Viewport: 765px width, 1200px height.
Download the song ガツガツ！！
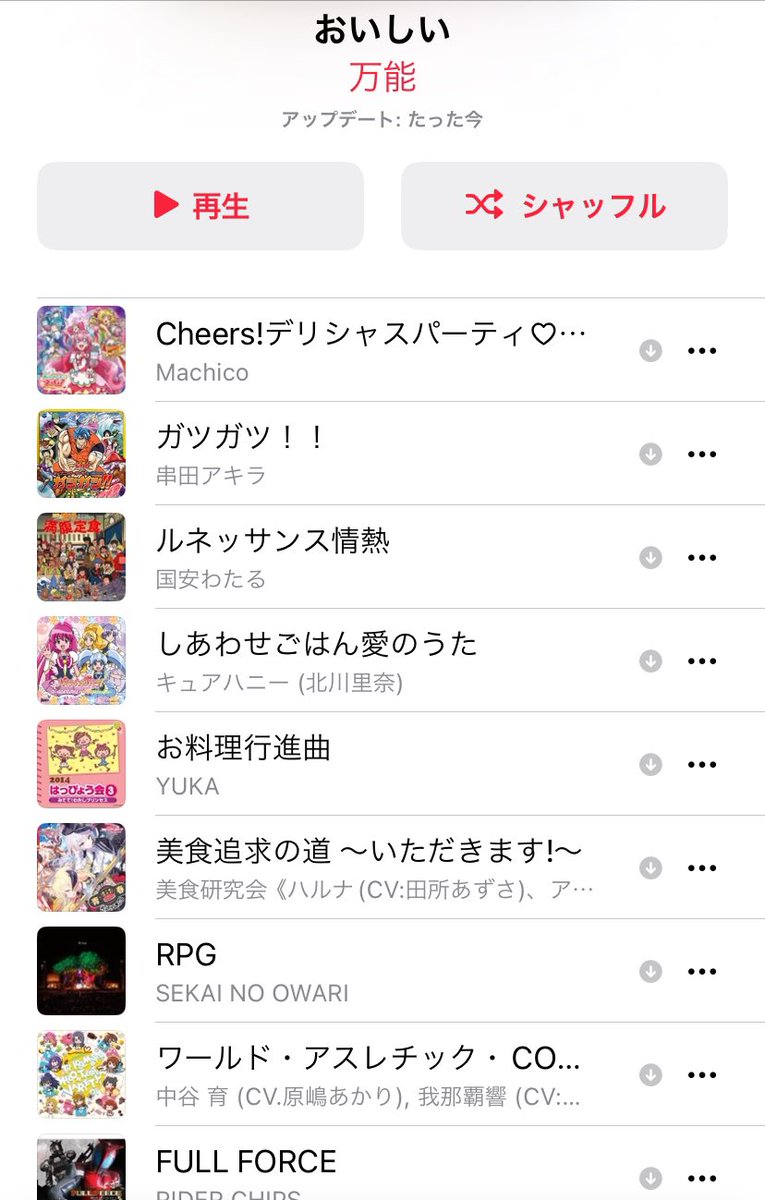pos(651,454)
